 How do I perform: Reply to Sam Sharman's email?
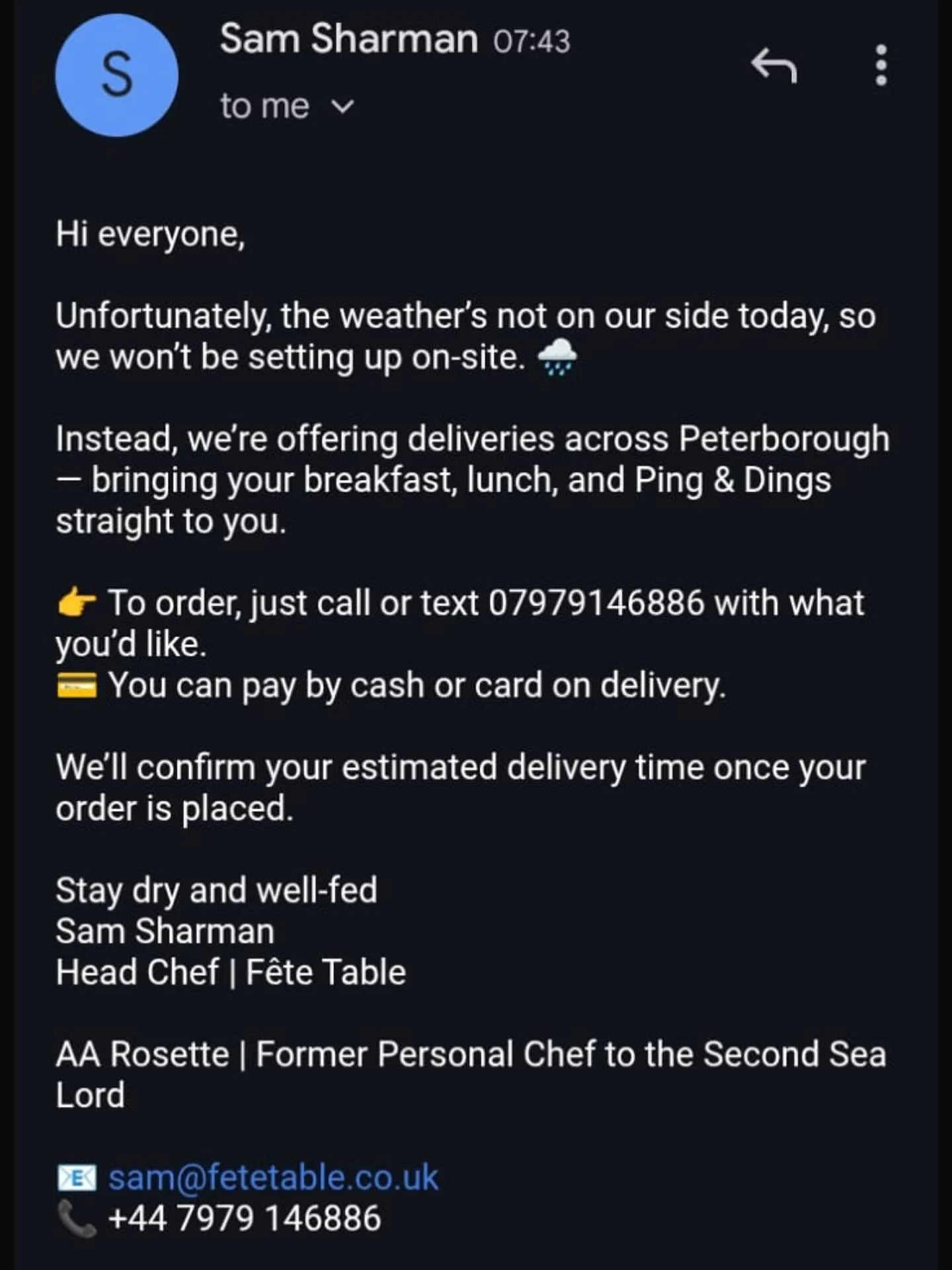pos(773,65)
